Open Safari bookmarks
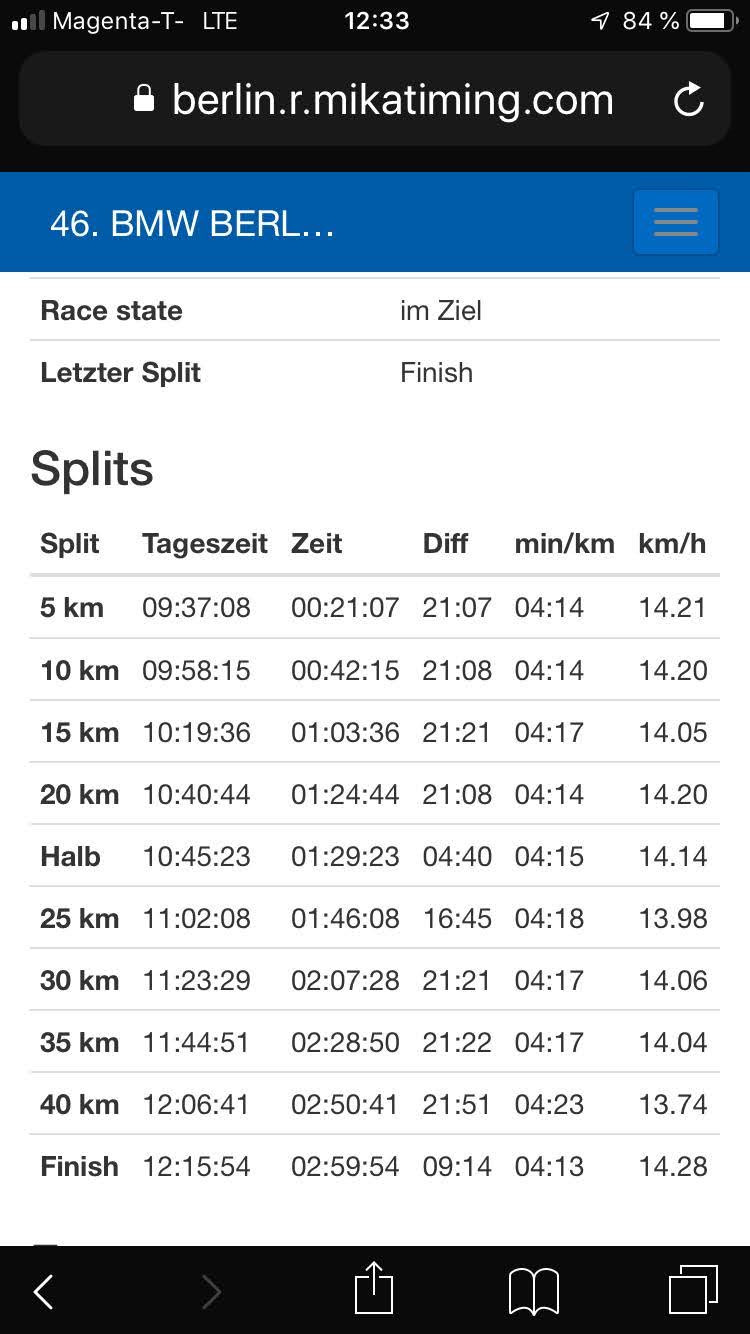This screenshot has height=1334, width=750. tap(533, 1292)
